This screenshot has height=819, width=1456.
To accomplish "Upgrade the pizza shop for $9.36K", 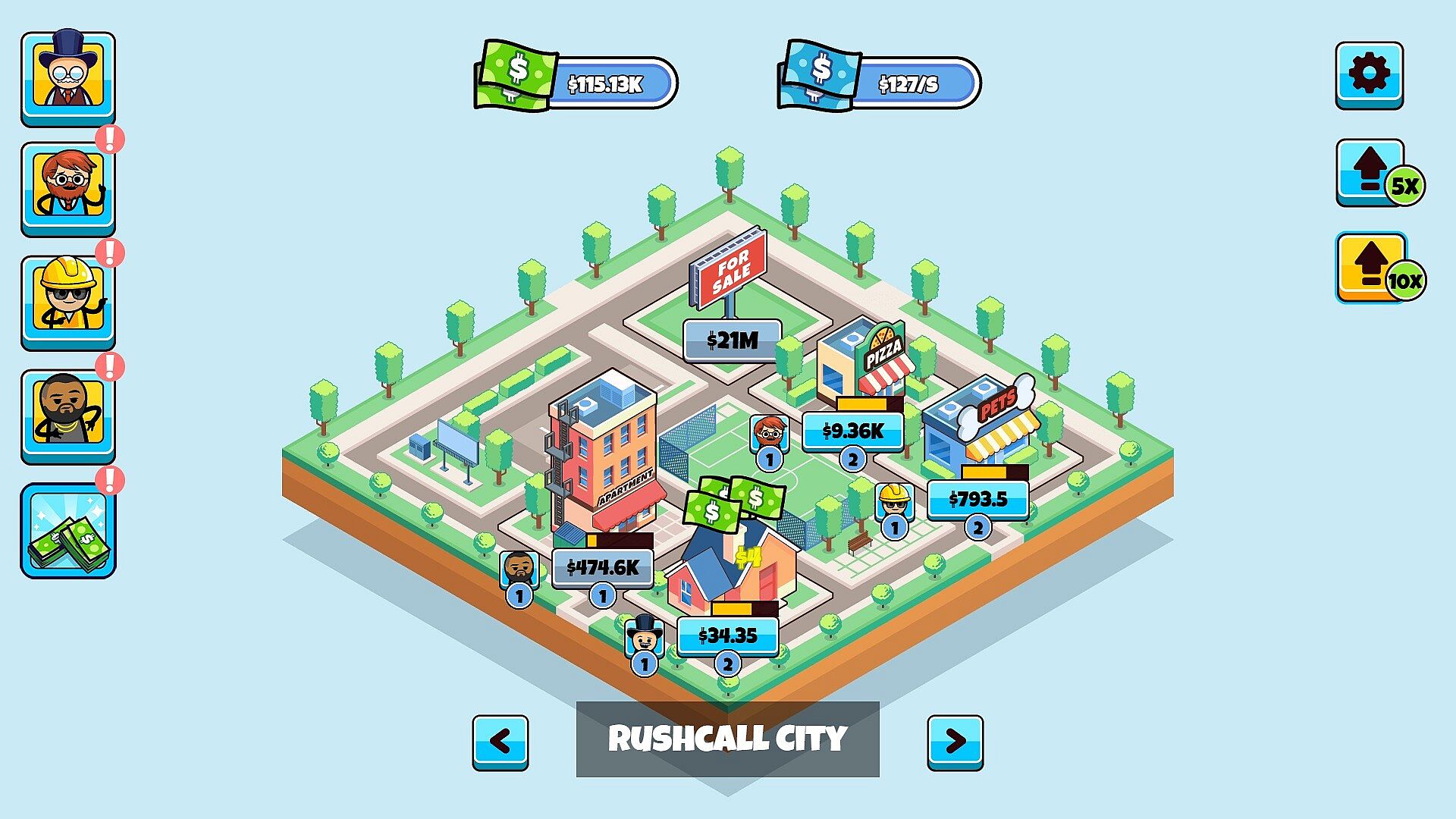I will [x=852, y=431].
